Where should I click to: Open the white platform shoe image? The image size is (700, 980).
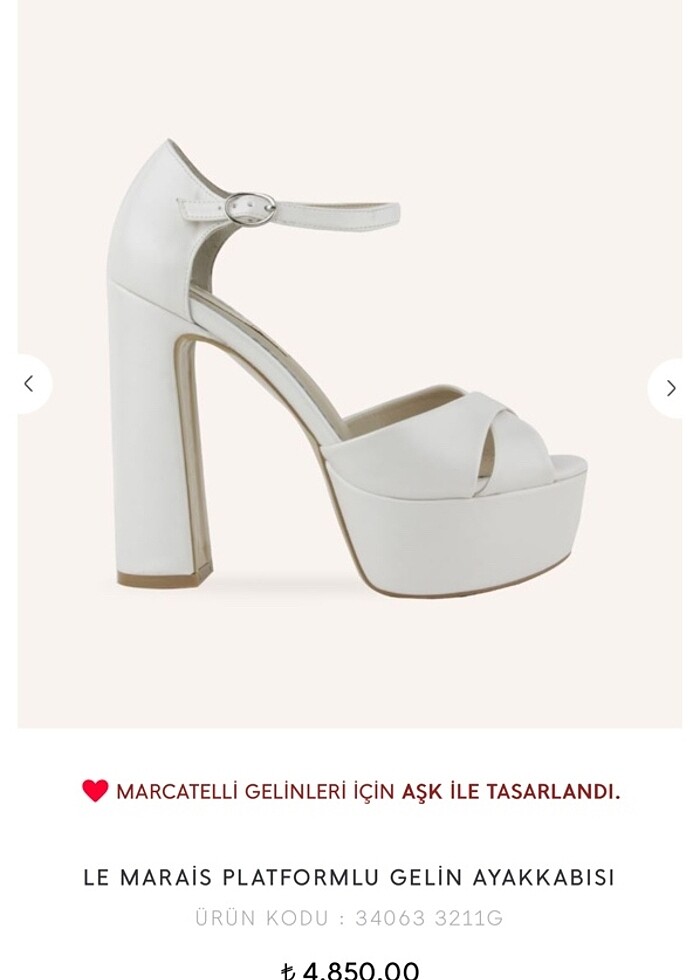[350, 370]
